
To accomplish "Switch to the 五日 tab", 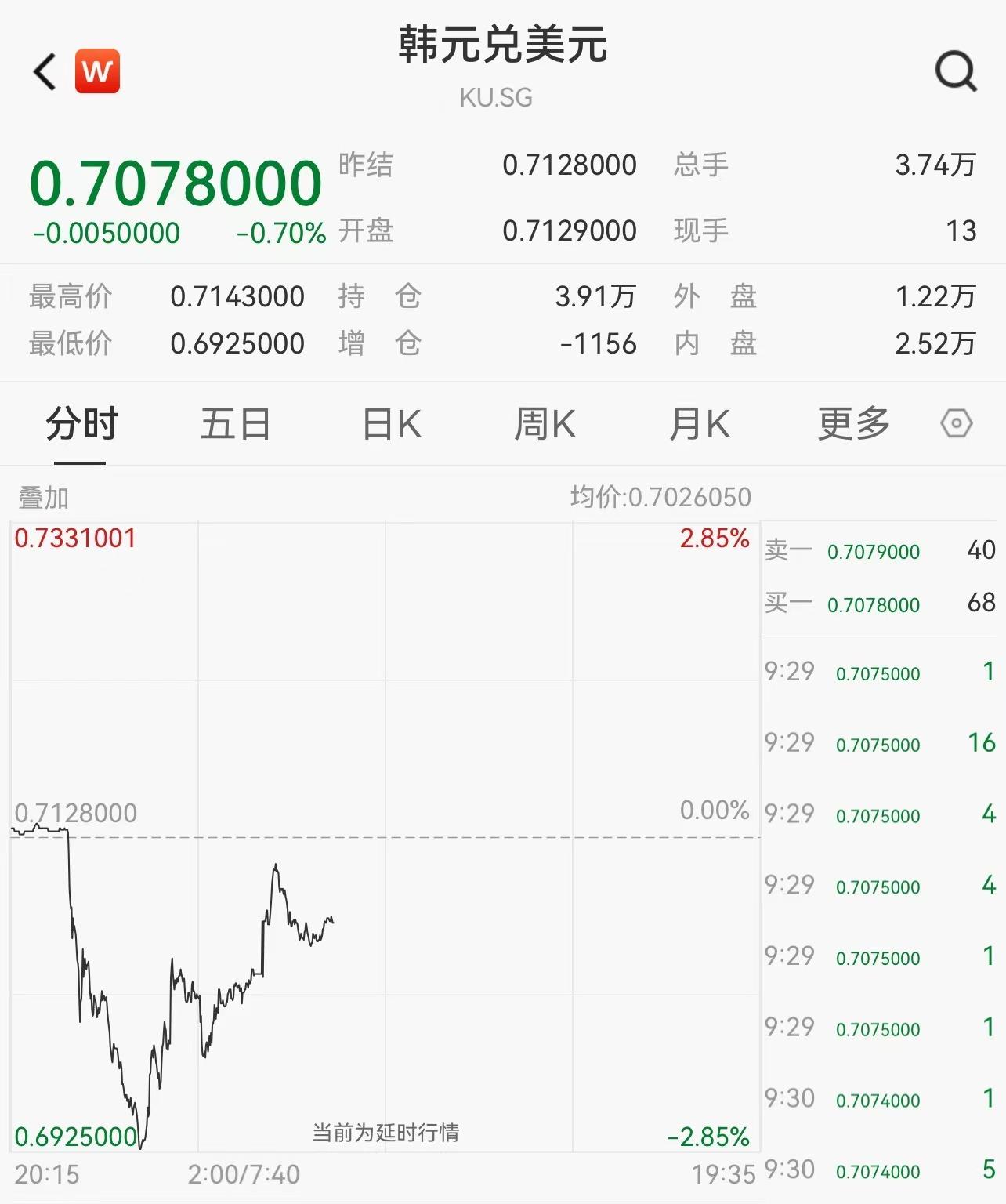I will (236, 423).
